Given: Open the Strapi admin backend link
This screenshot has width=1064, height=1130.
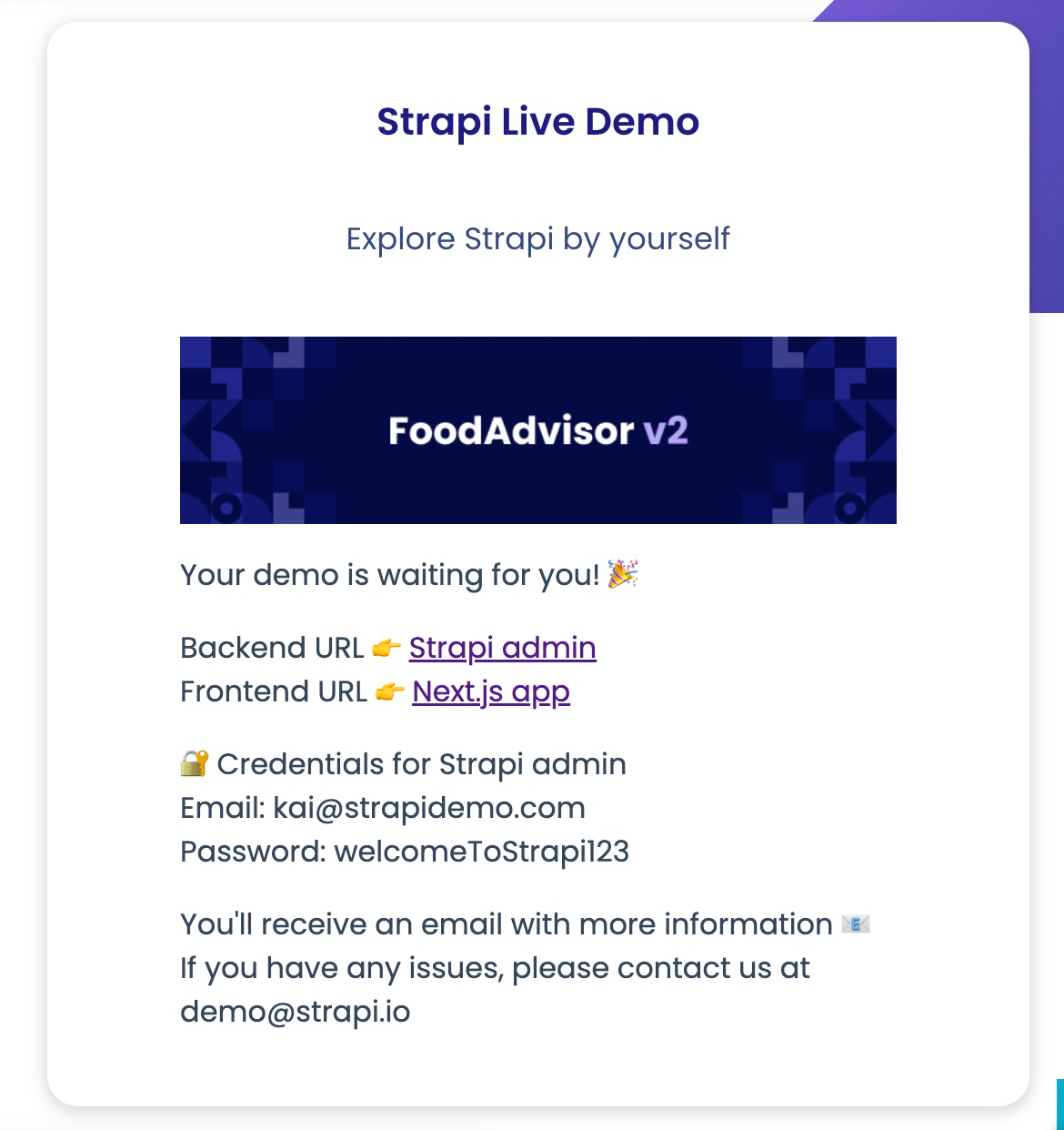Looking at the screenshot, I should [x=502, y=648].
